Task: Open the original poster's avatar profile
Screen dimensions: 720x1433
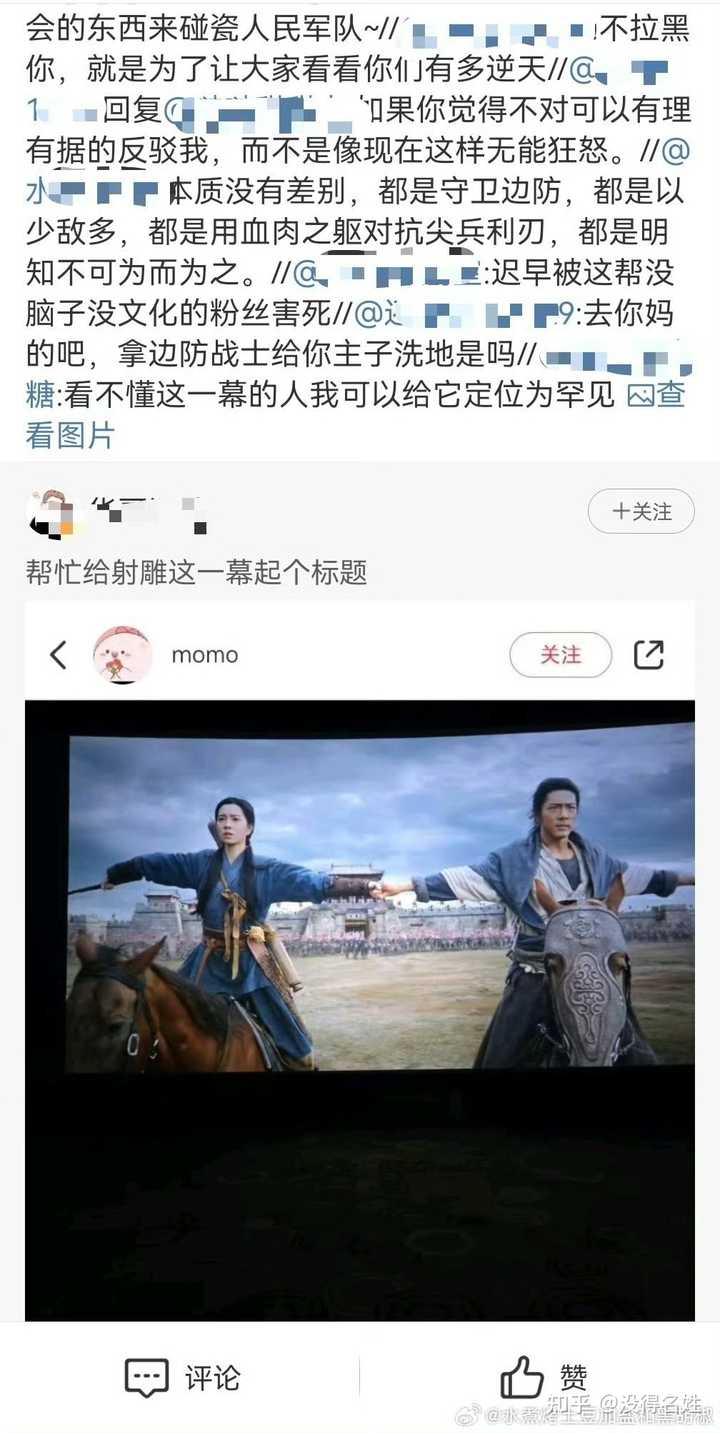Action: pos(50,514)
